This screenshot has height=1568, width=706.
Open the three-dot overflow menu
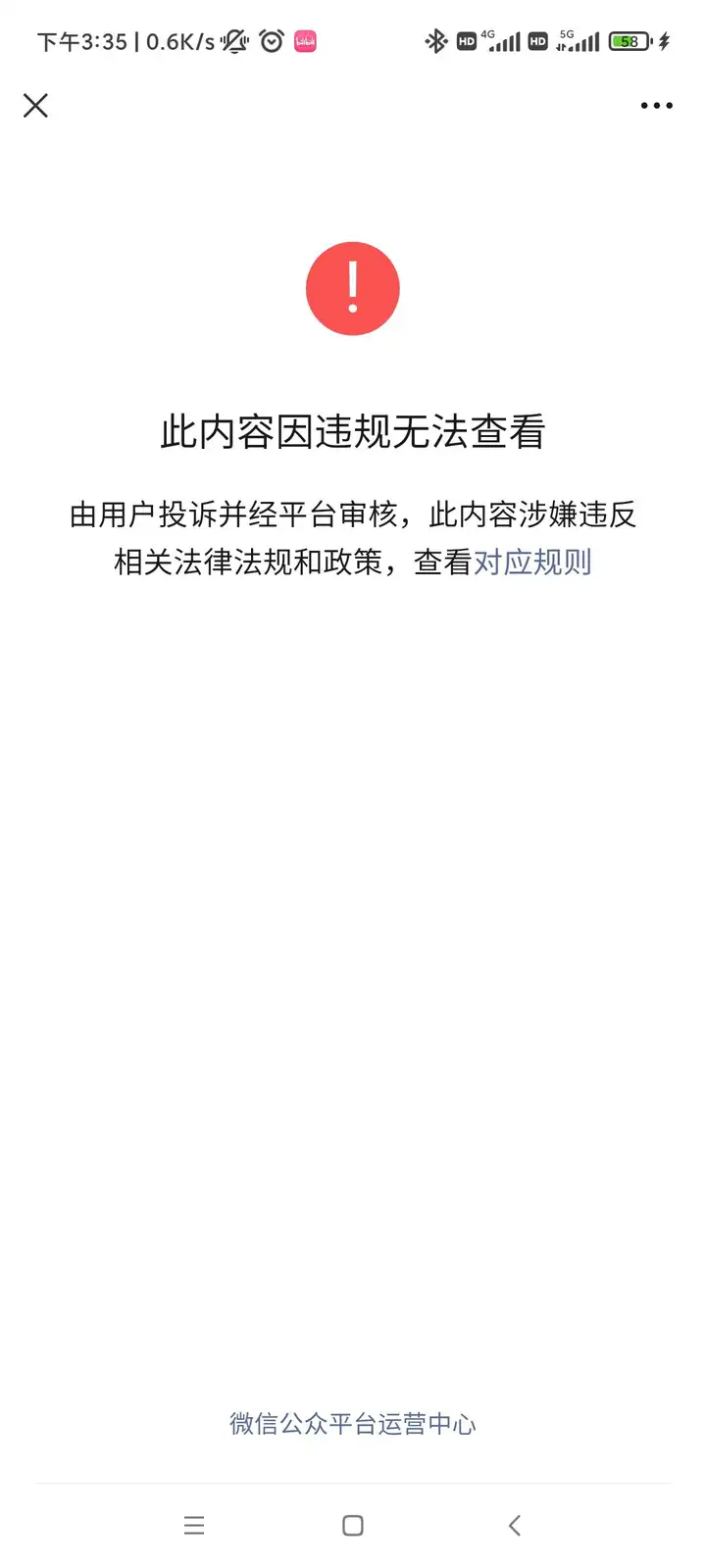656,106
